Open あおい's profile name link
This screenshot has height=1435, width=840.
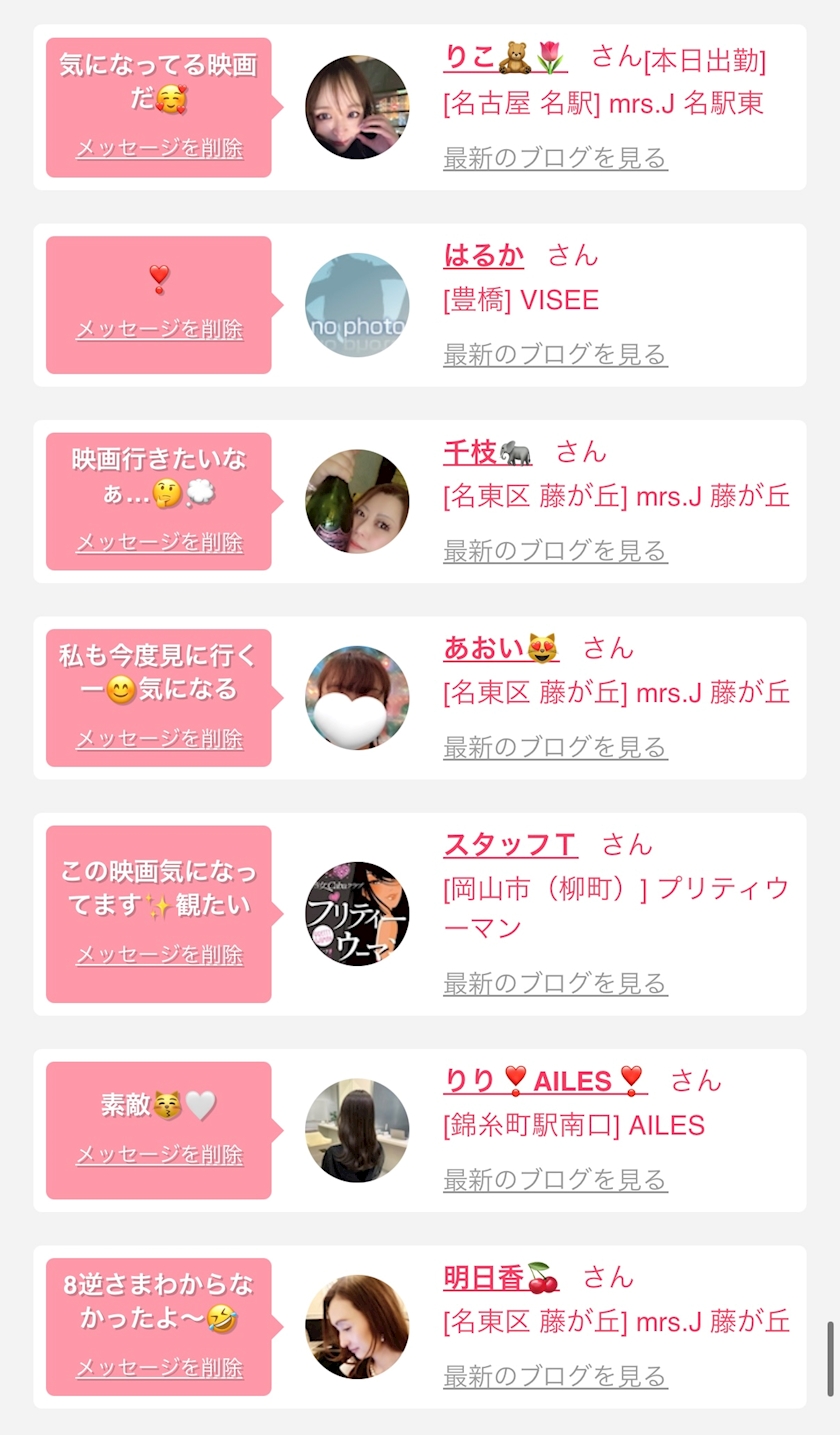[500, 648]
